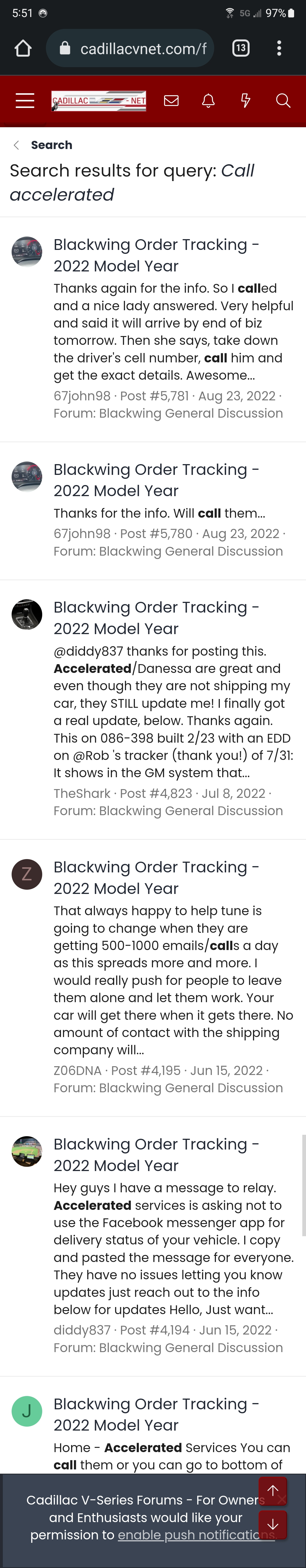Open the browser overflow menu

[279, 48]
